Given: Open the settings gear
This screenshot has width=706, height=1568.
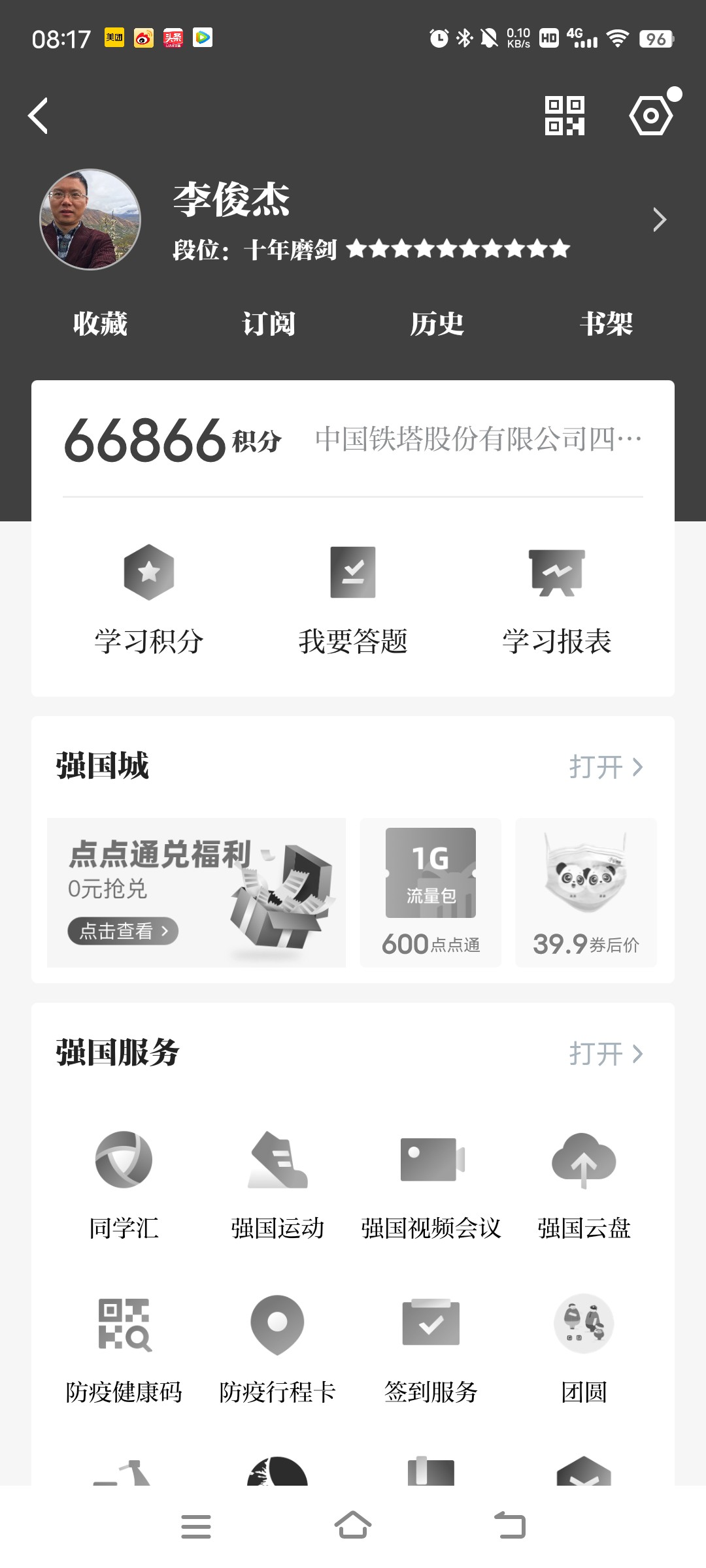Looking at the screenshot, I should [650, 114].
